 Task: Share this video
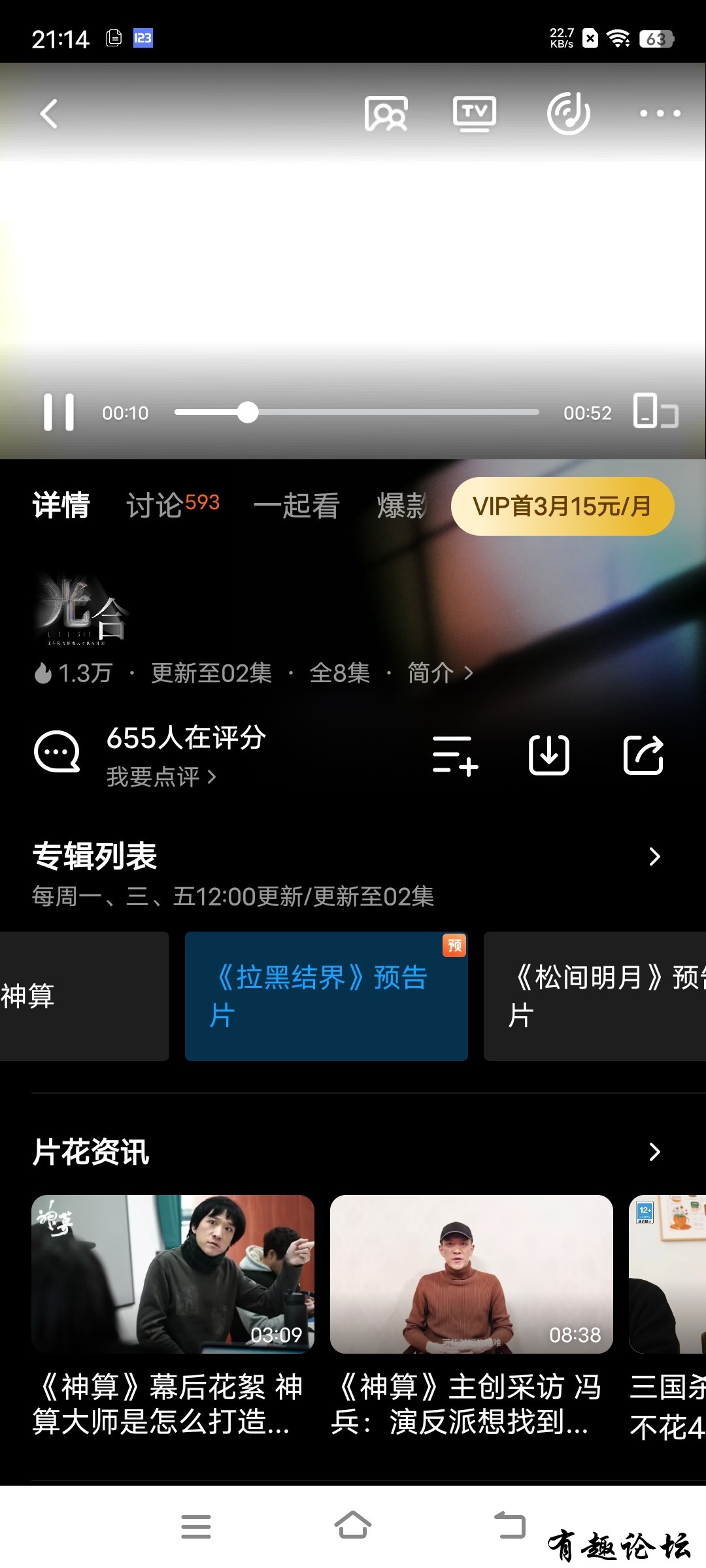tap(643, 755)
